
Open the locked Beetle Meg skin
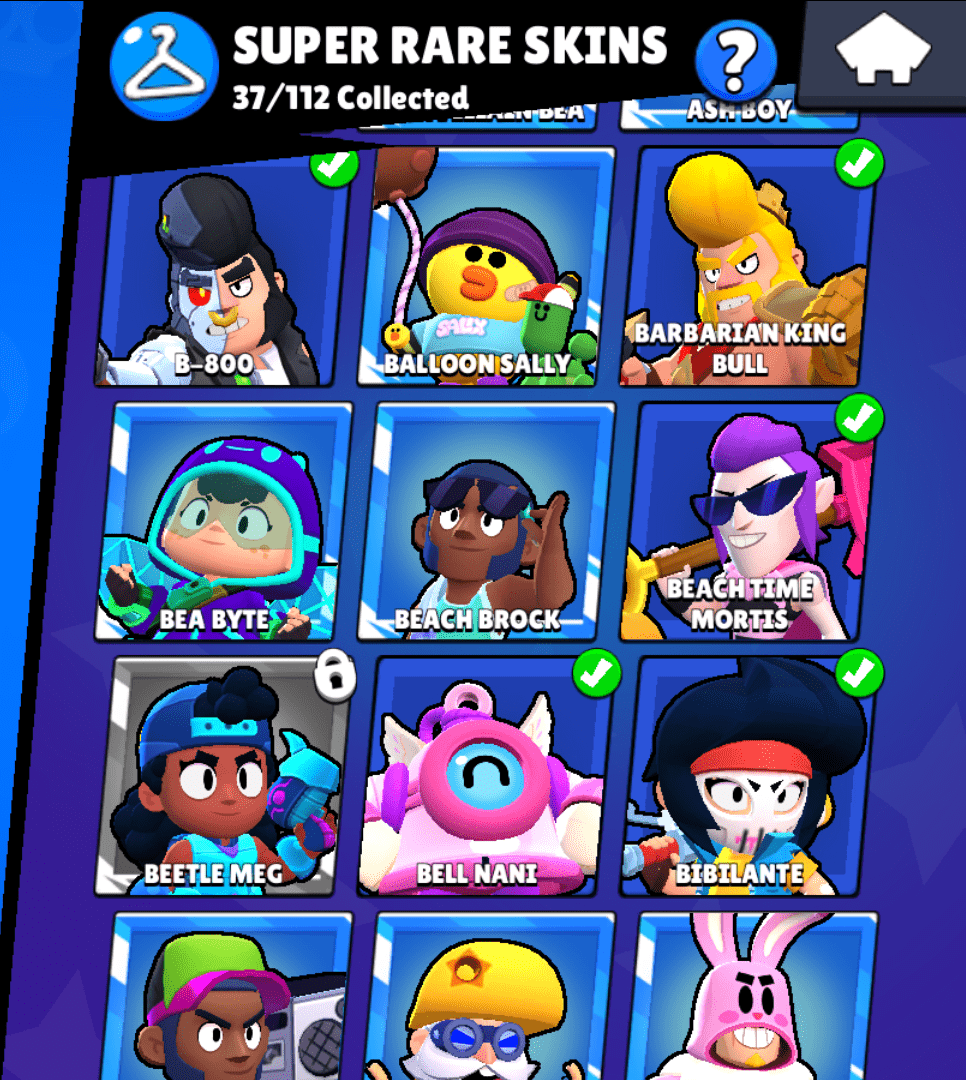[225, 775]
